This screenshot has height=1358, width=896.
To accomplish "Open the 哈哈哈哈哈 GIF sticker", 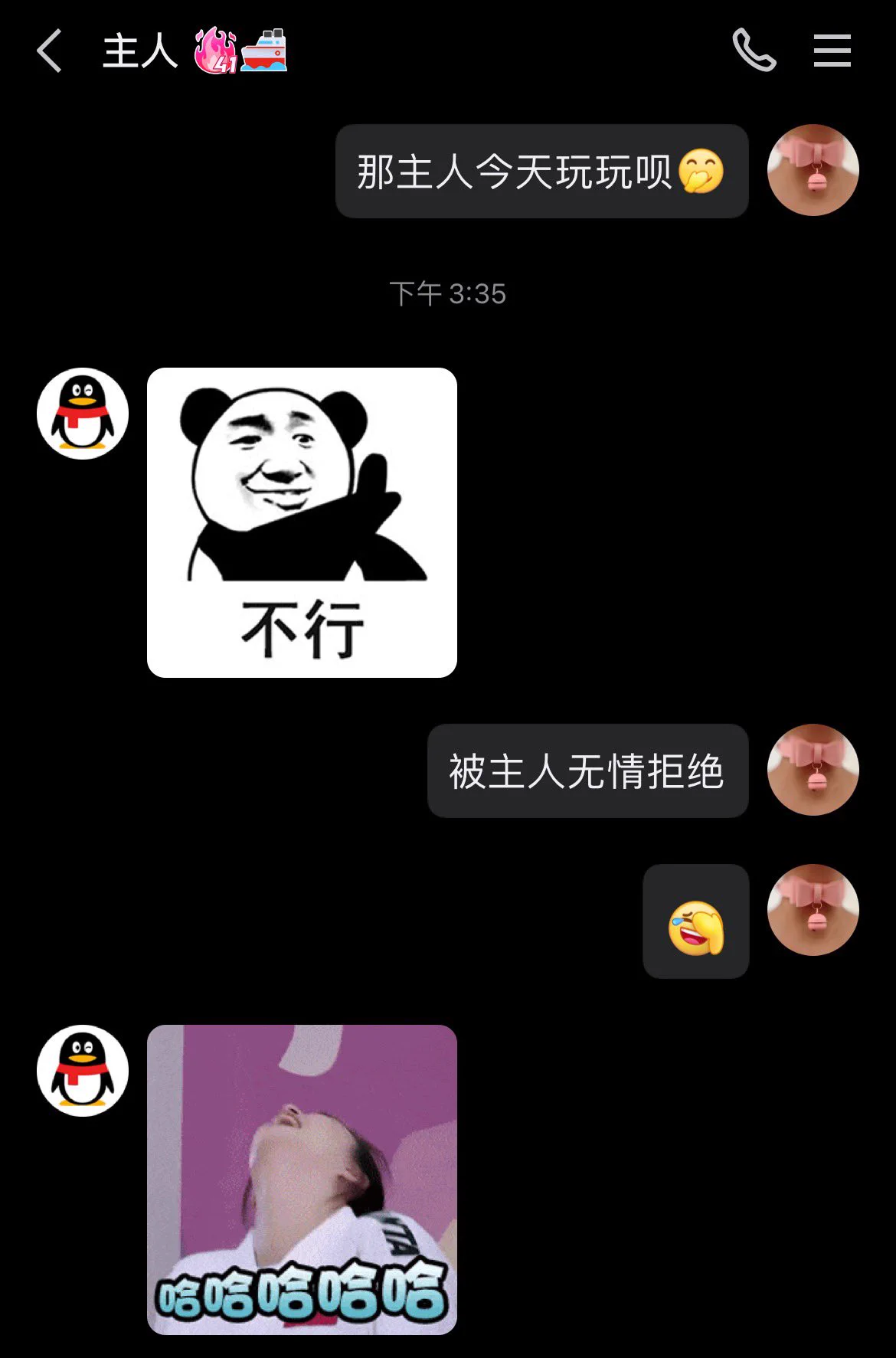I will click(302, 1180).
